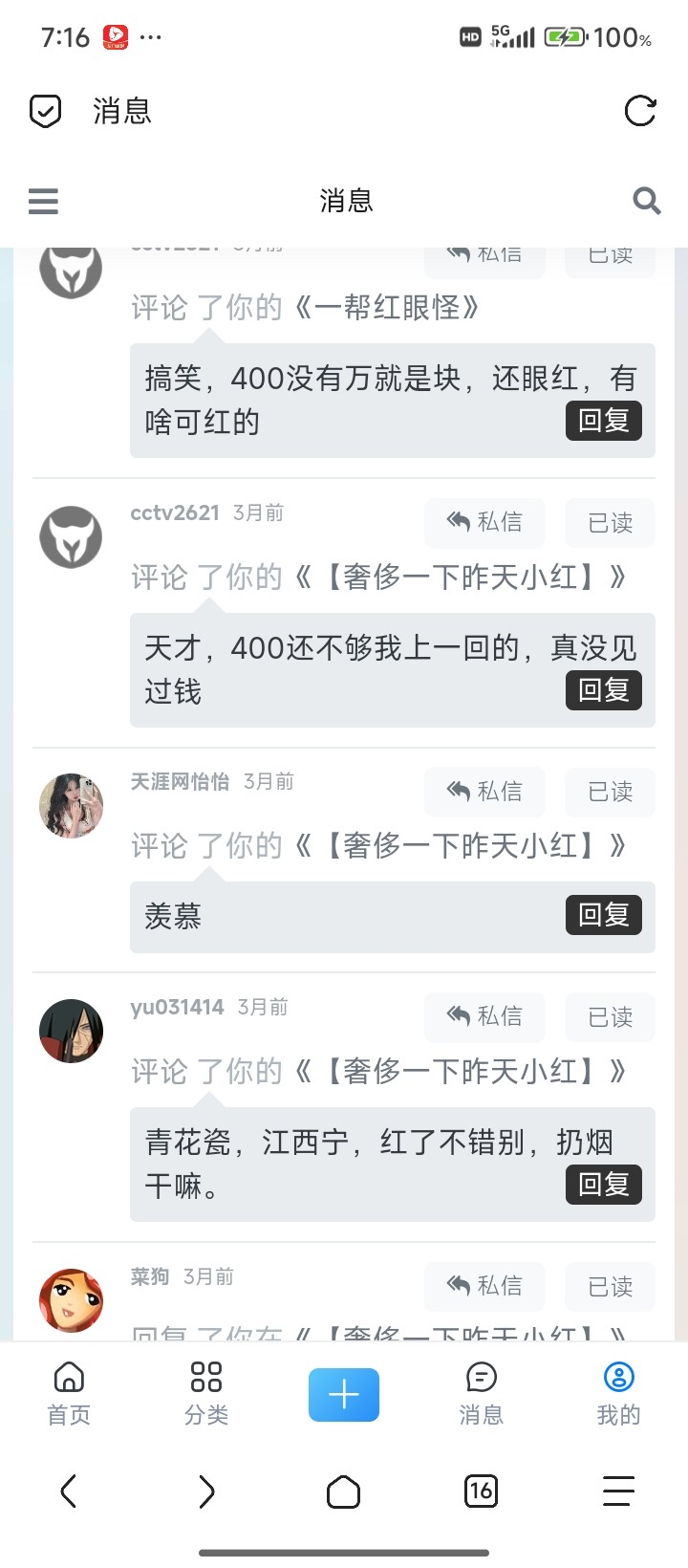Switch to the 分类 tab
Screen dimensions: 688x1568
click(206, 1393)
